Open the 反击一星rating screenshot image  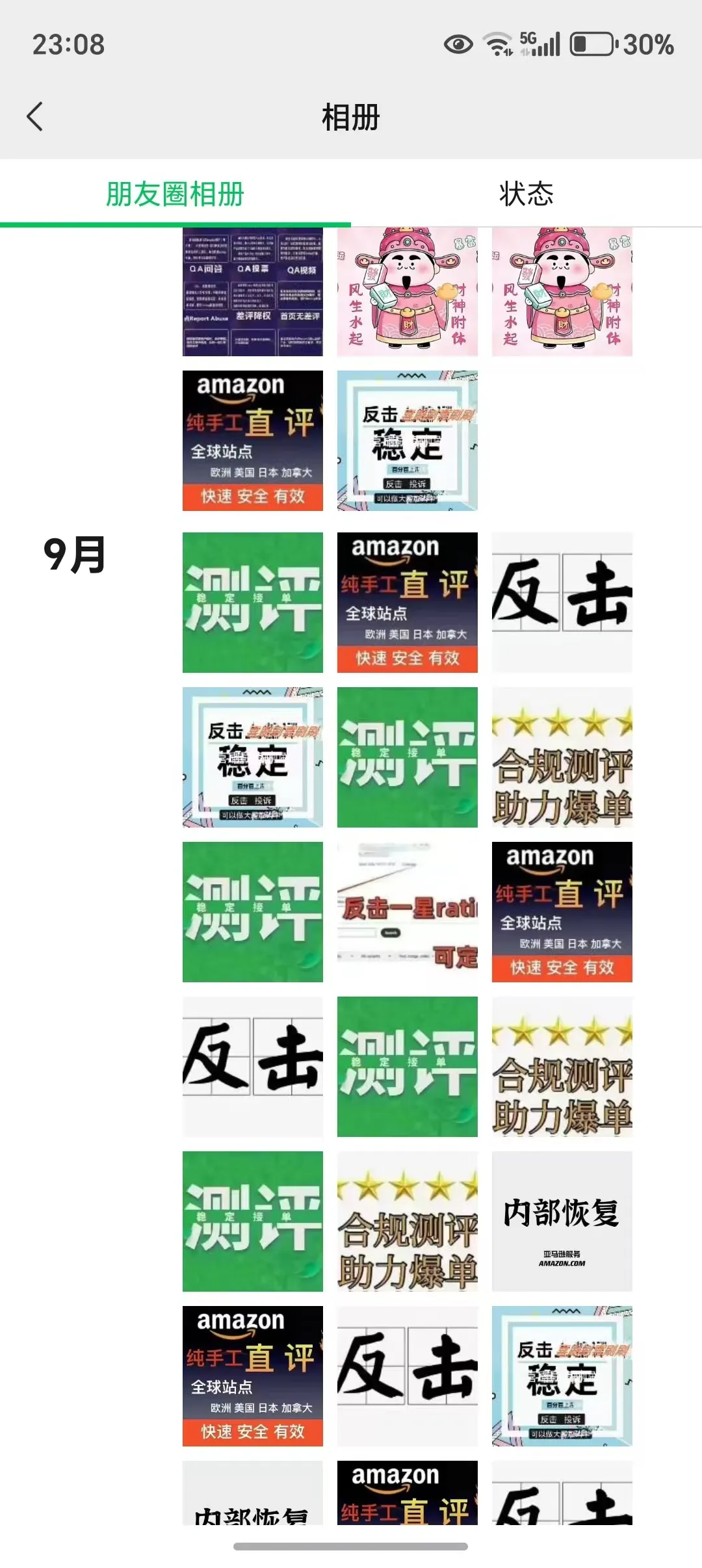click(x=407, y=911)
